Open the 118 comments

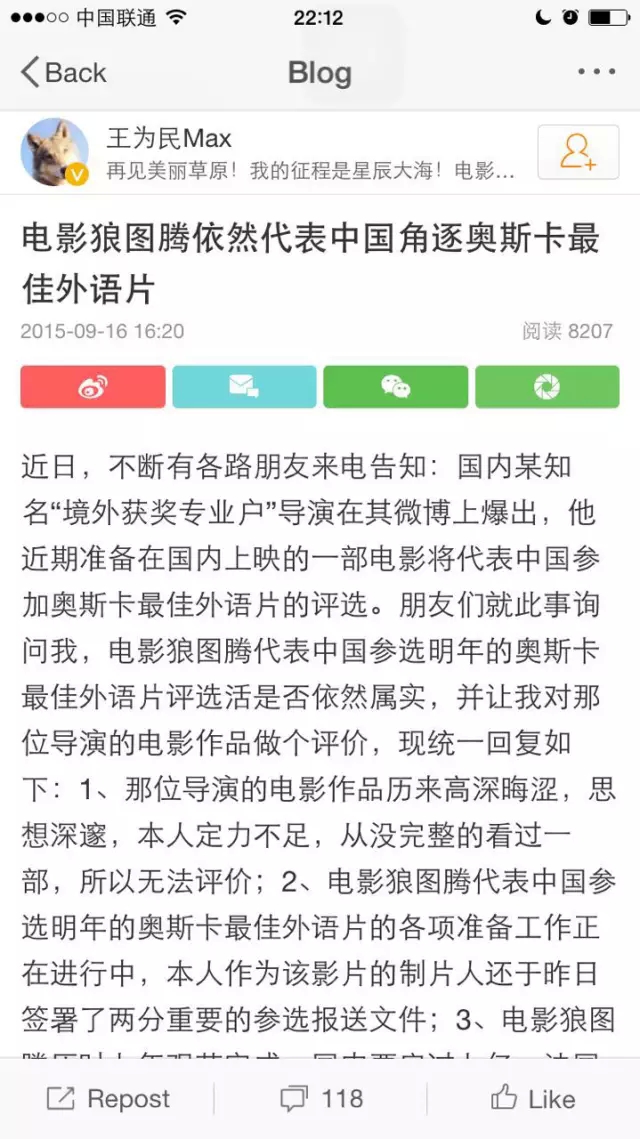pos(321,1099)
